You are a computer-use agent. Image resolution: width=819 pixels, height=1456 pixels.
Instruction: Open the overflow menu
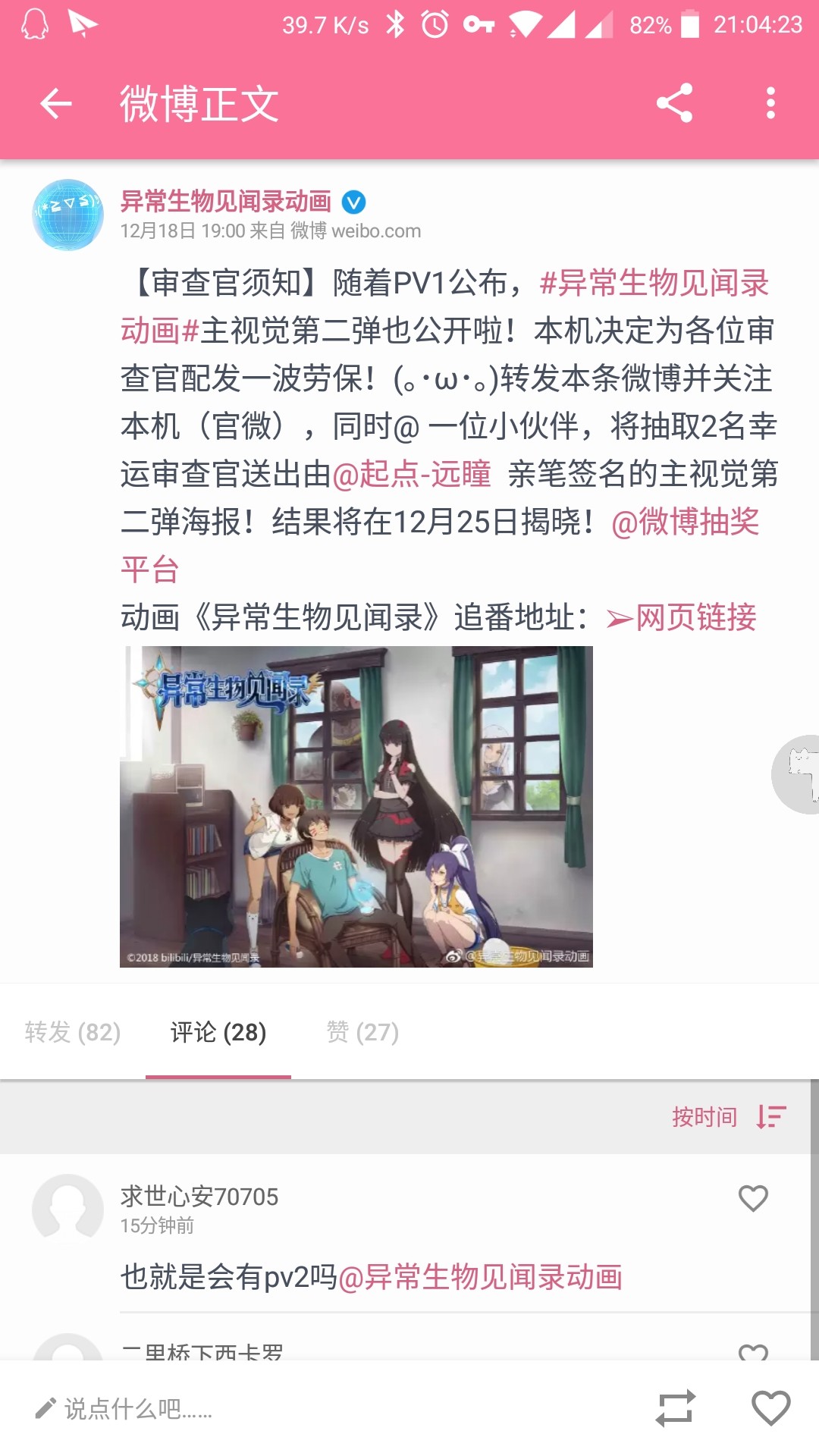tap(770, 103)
